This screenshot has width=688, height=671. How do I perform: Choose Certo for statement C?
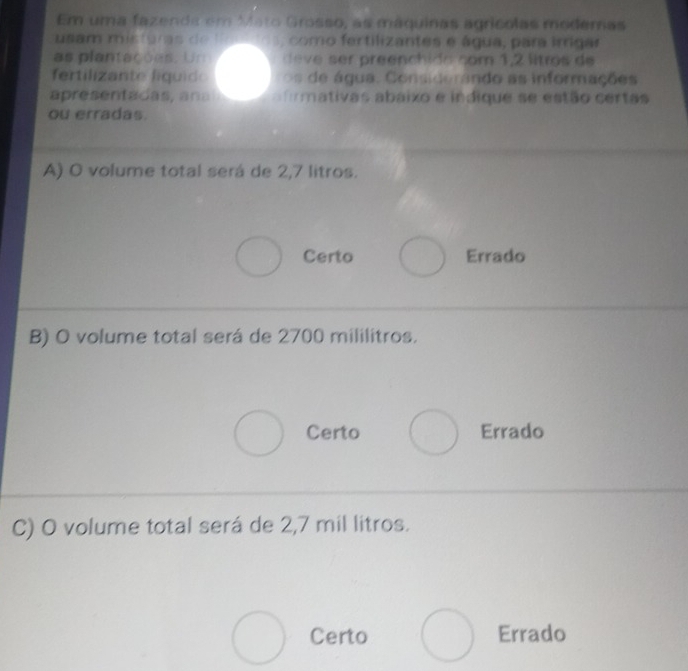pos(259,636)
